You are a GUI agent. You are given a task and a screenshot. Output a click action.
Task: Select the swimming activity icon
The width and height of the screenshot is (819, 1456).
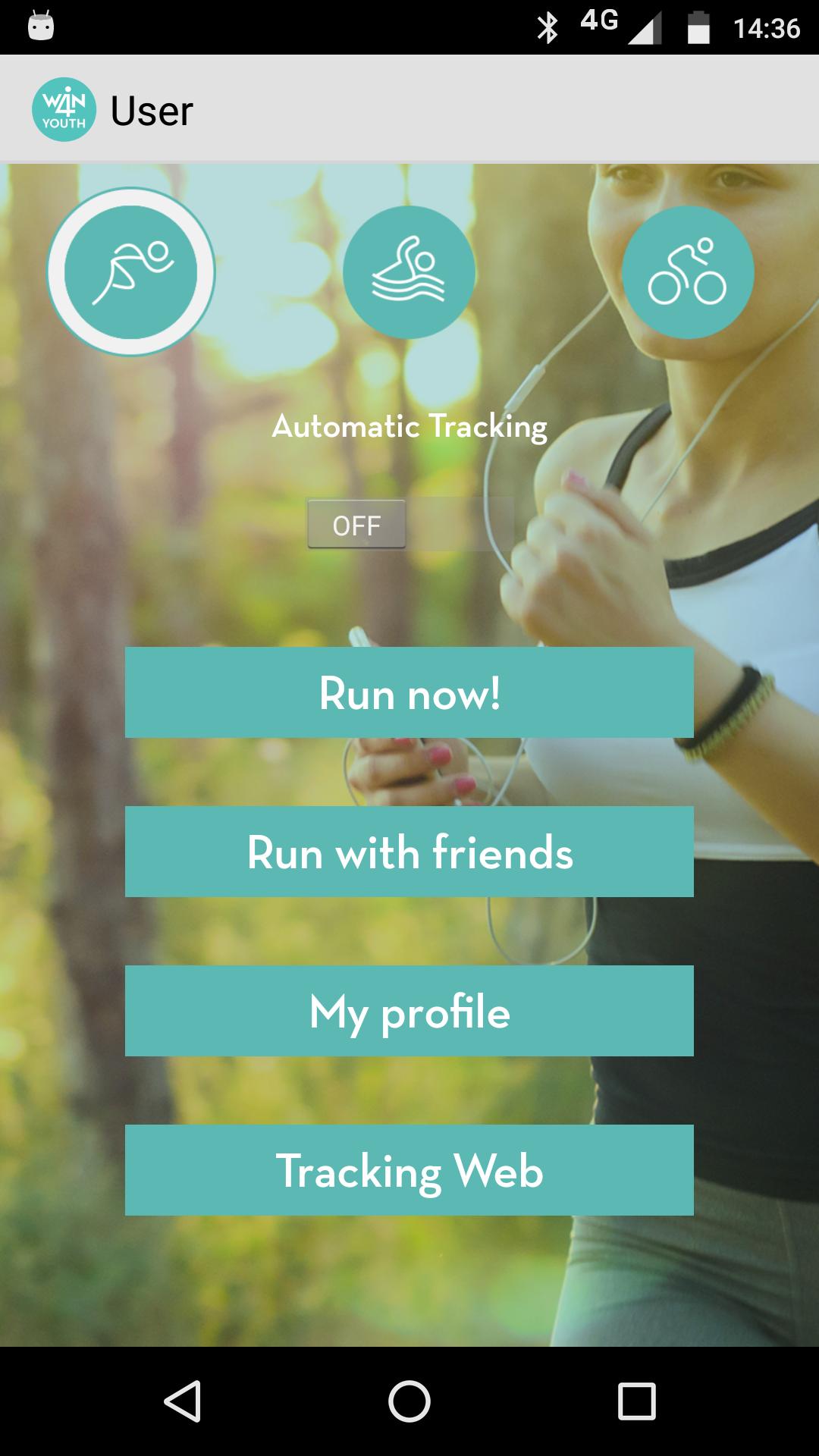click(409, 271)
